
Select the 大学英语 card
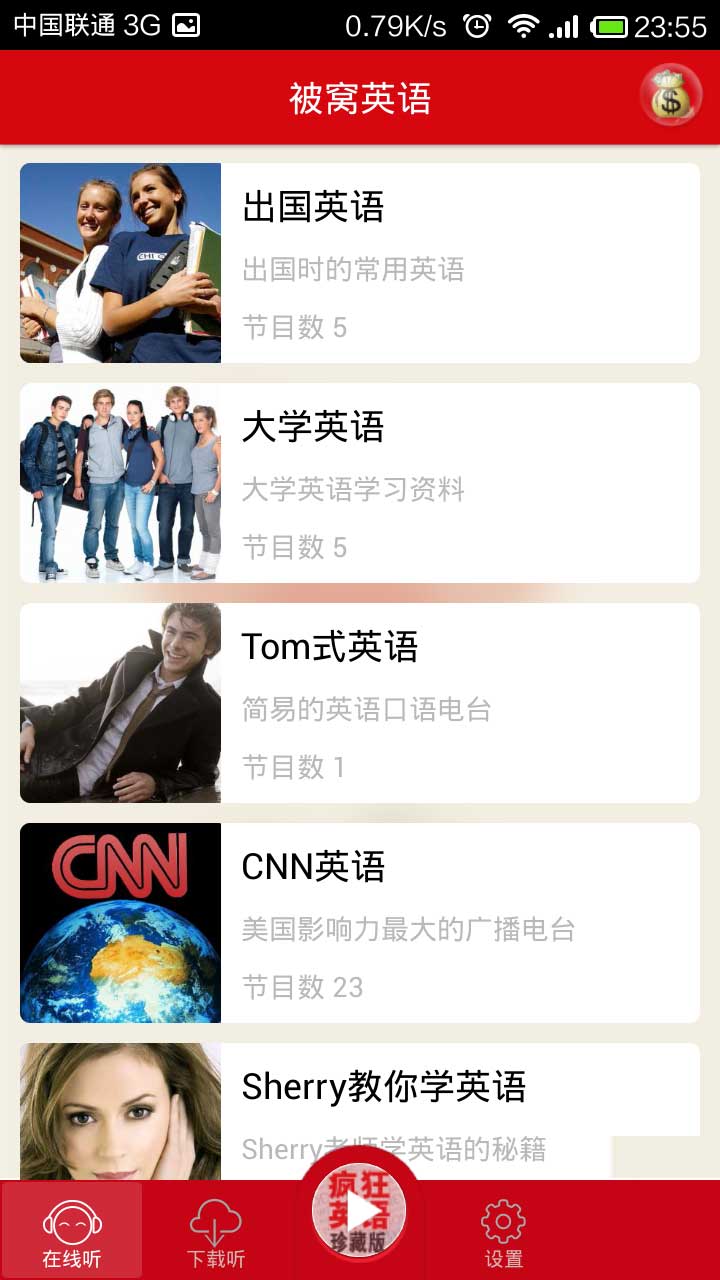360,483
